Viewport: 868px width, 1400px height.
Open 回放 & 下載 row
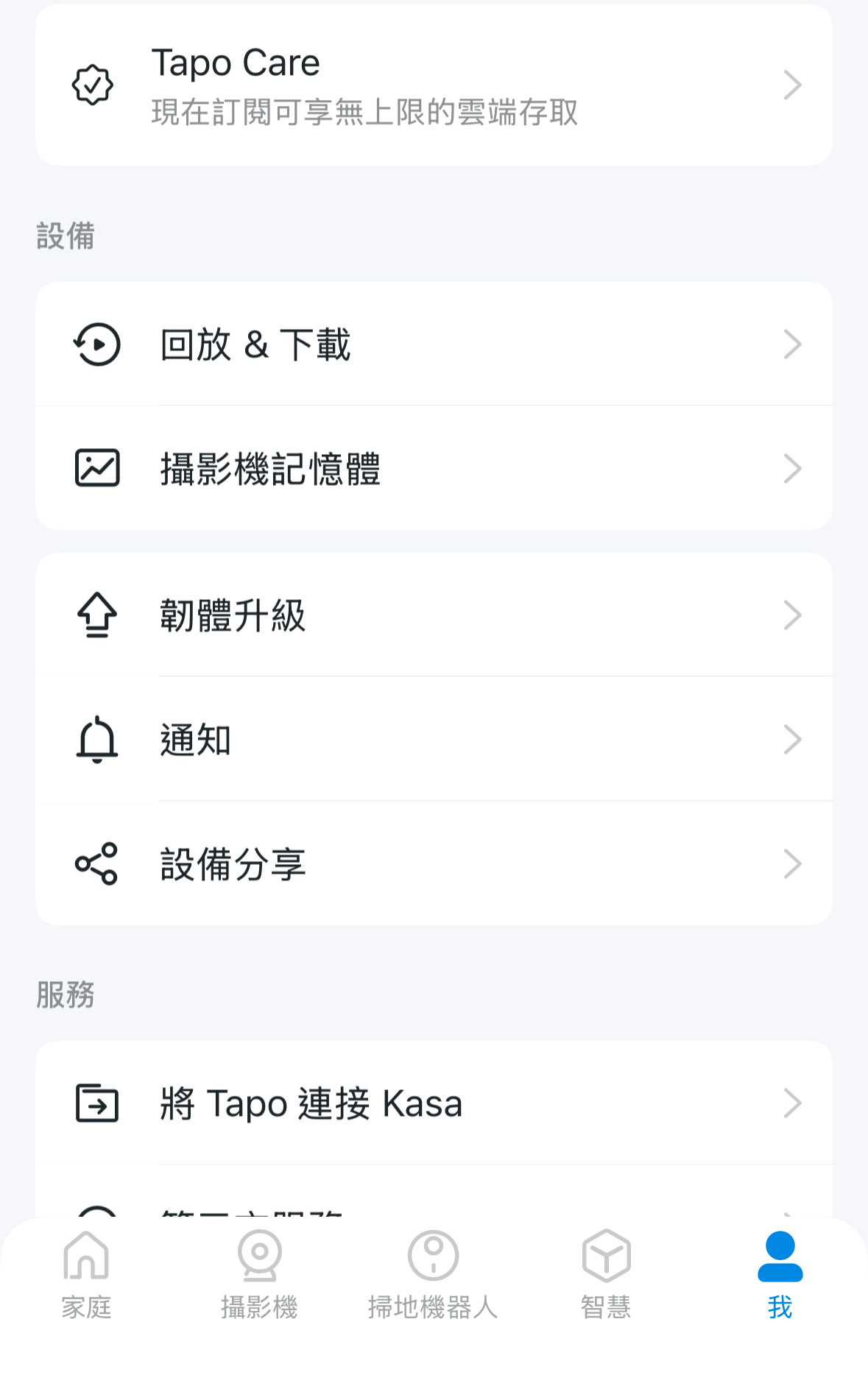point(434,344)
